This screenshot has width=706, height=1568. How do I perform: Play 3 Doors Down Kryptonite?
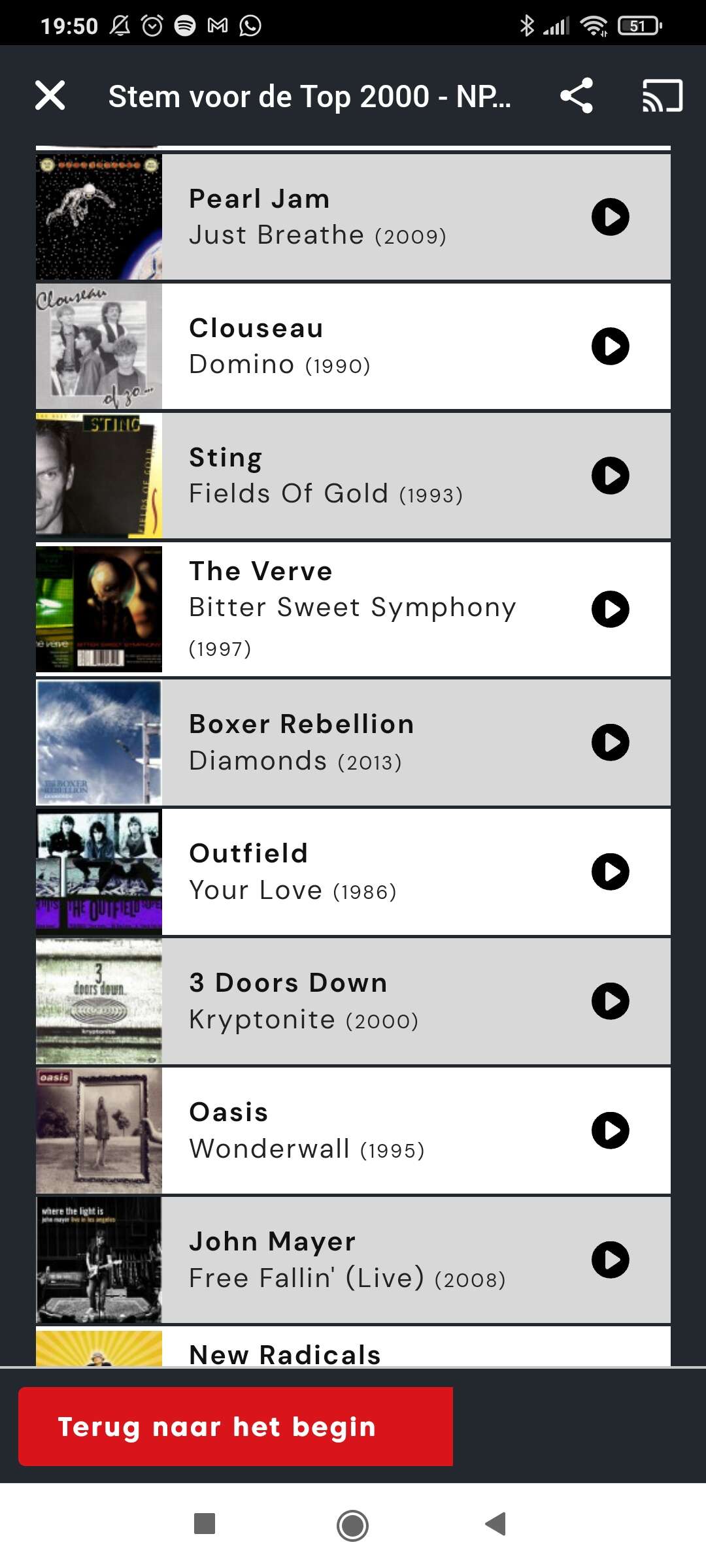611,1001
